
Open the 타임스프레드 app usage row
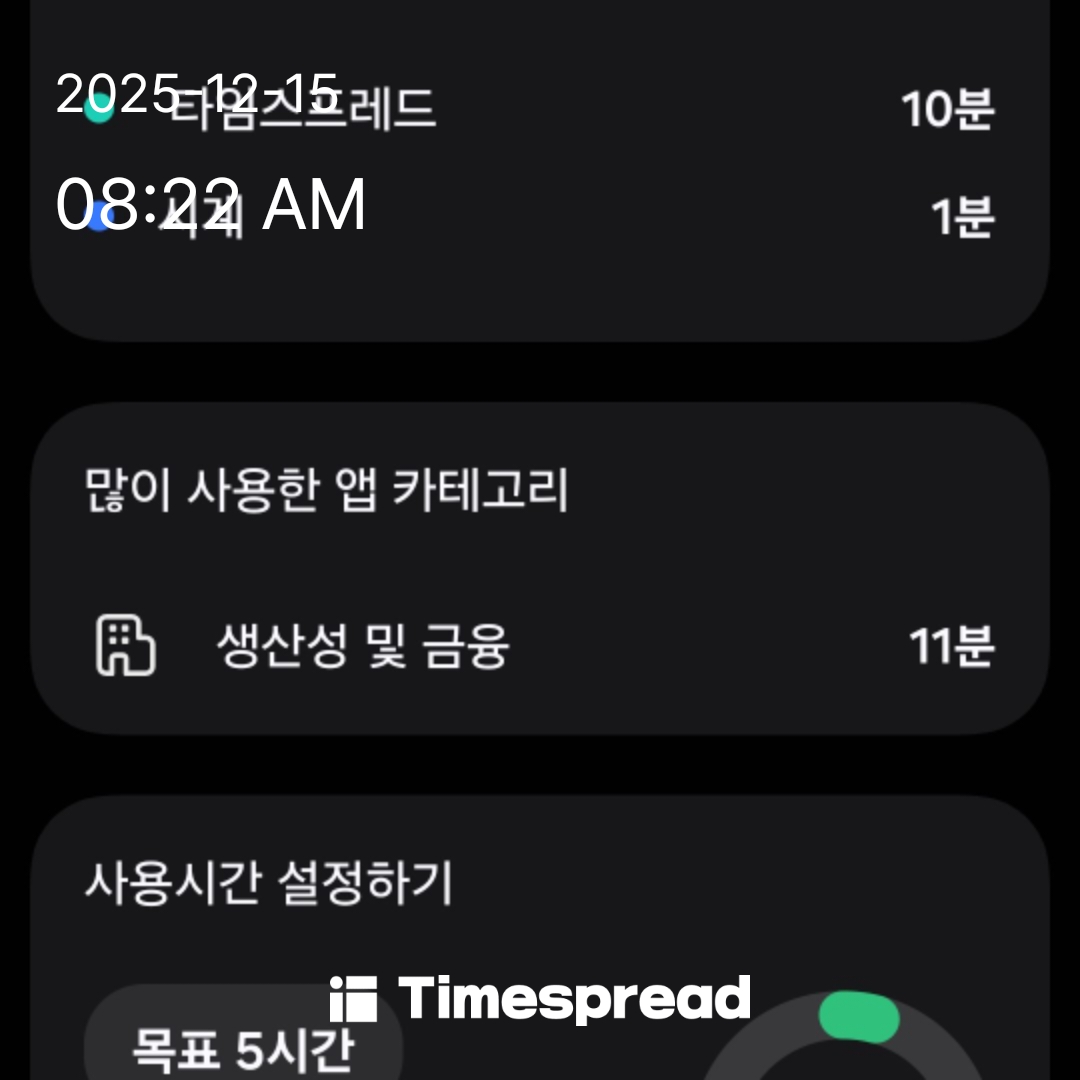(x=540, y=108)
